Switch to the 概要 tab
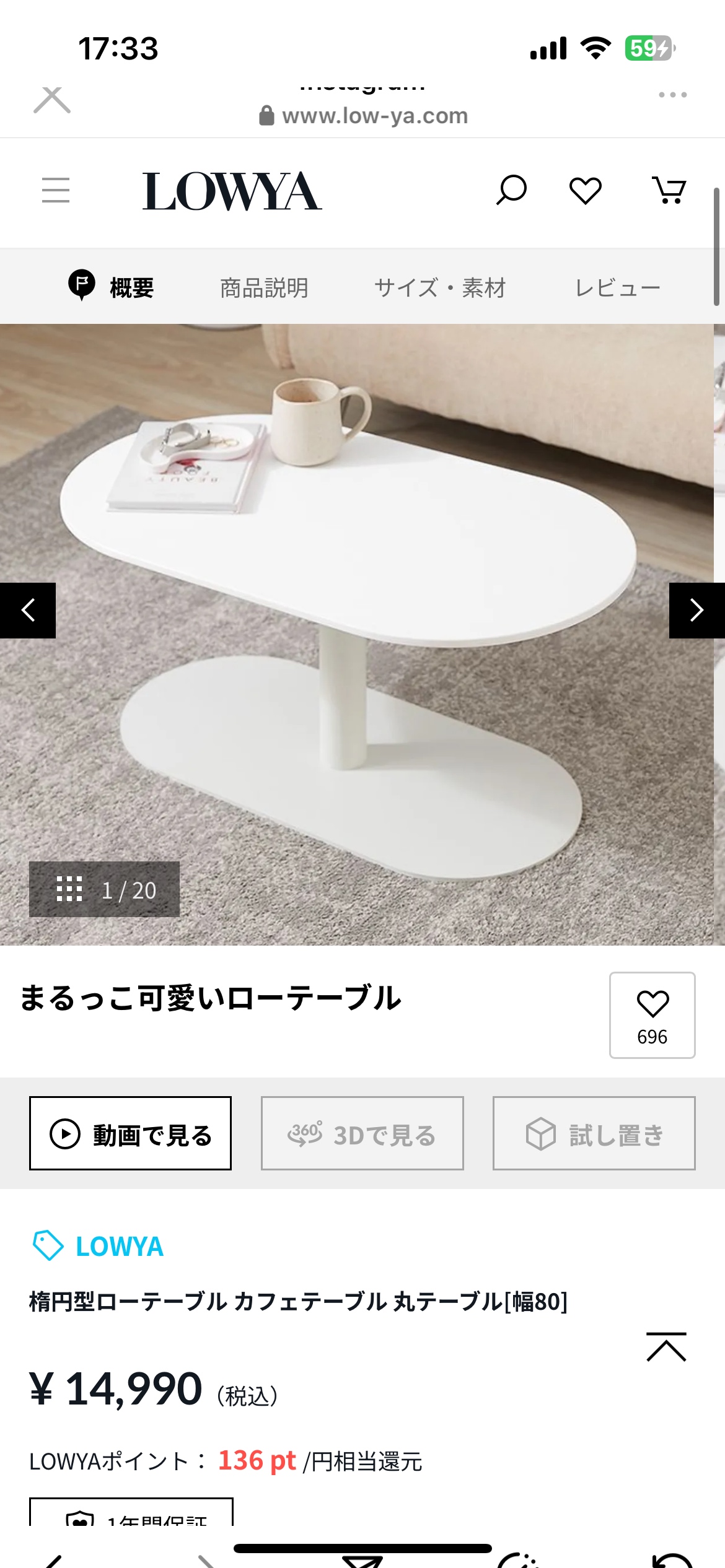This screenshot has height=1568, width=725. (x=112, y=287)
